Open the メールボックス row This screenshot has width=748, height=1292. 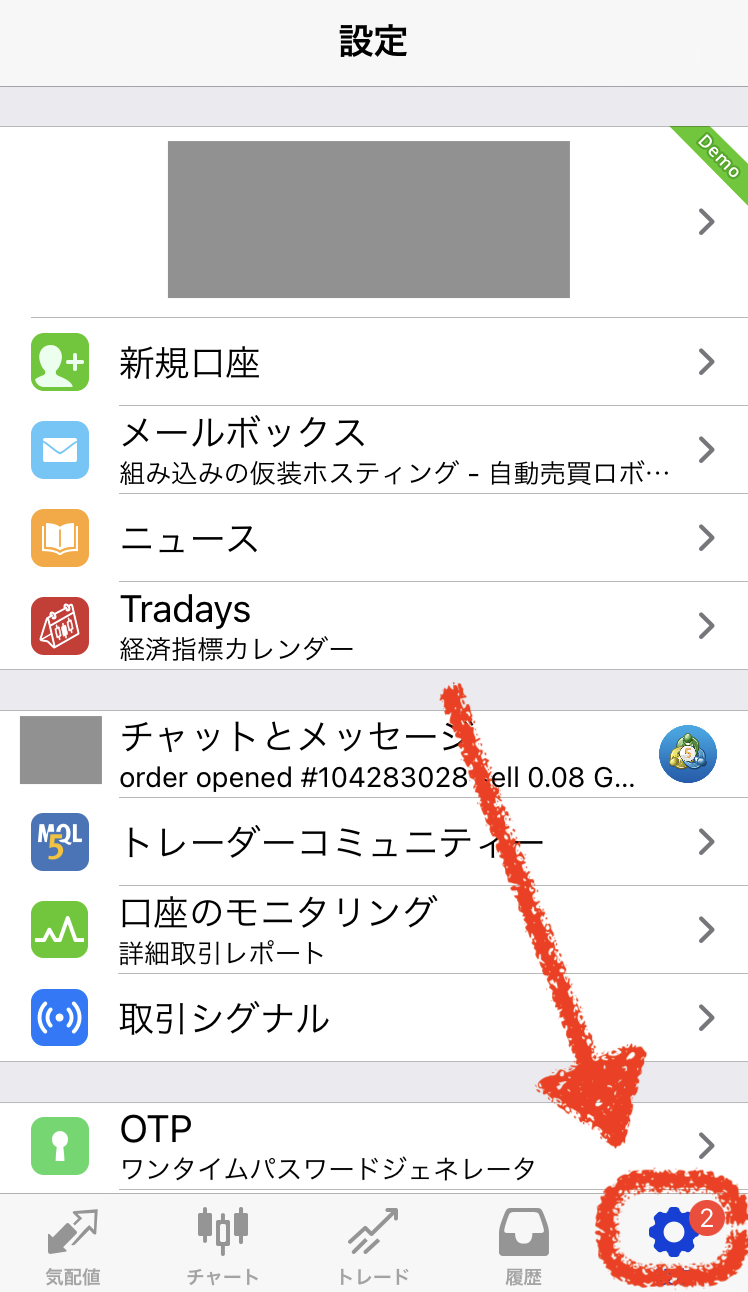click(x=374, y=450)
